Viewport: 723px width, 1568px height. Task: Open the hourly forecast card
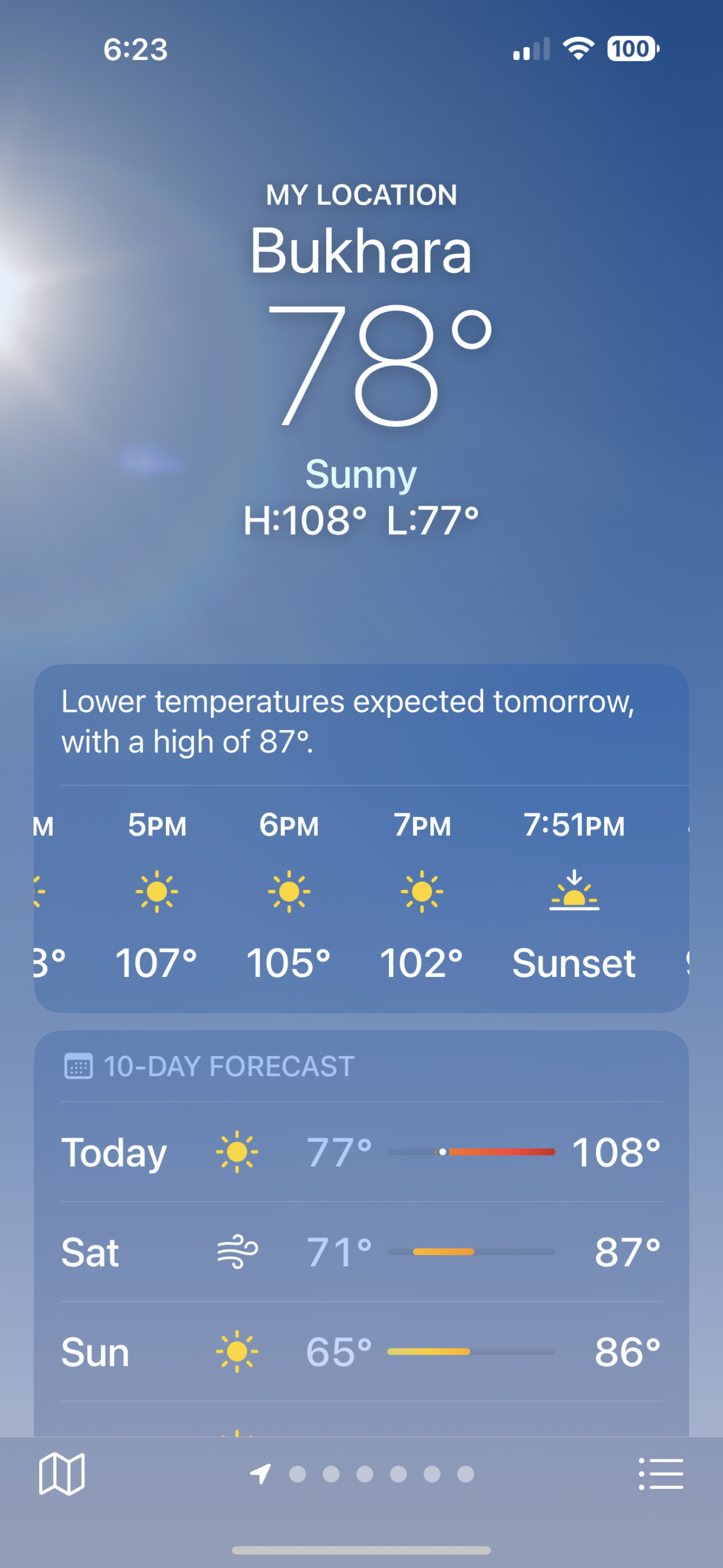tap(361, 897)
